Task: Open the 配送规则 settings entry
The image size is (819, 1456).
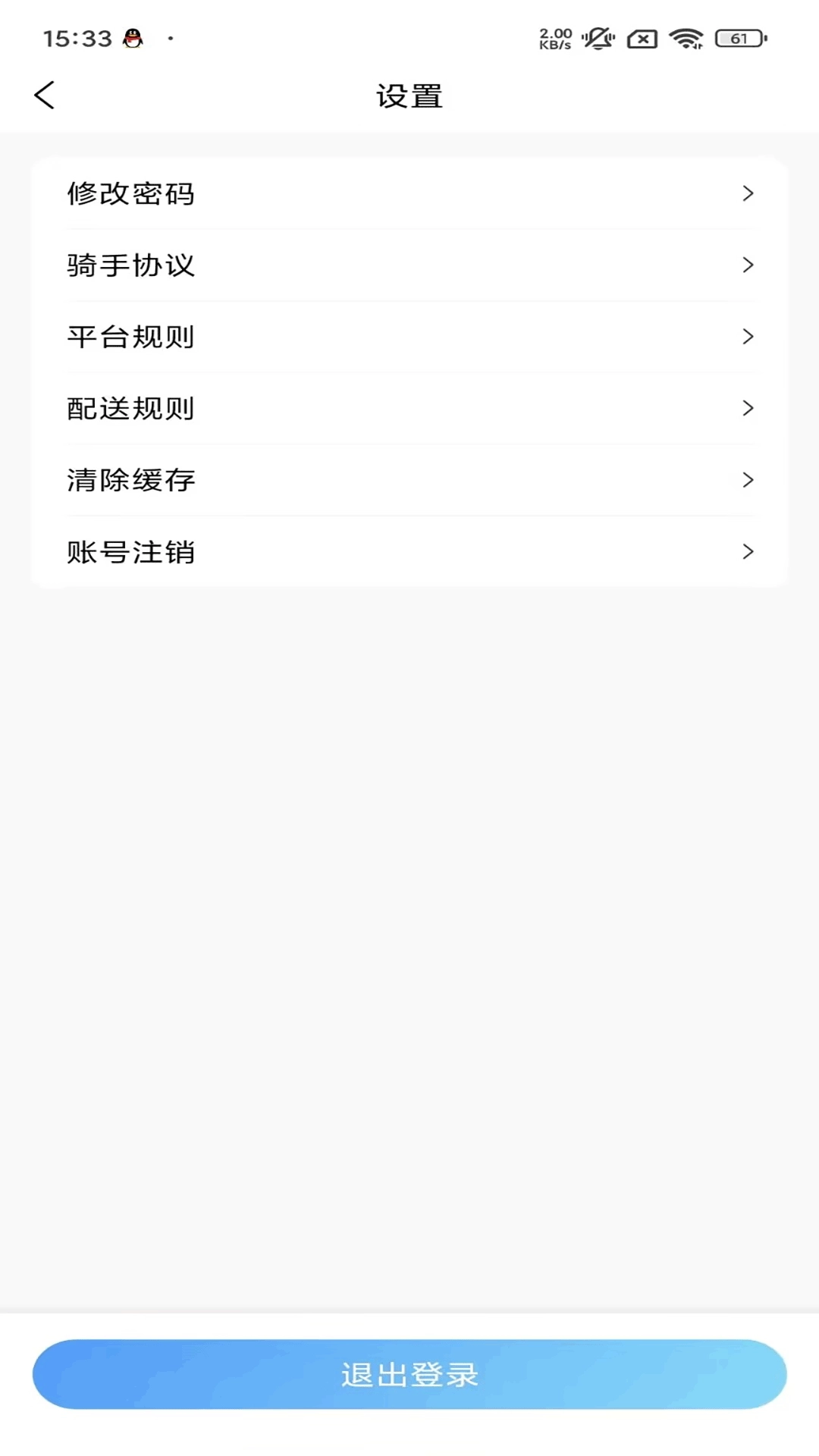Action: pyautogui.click(x=130, y=409)
